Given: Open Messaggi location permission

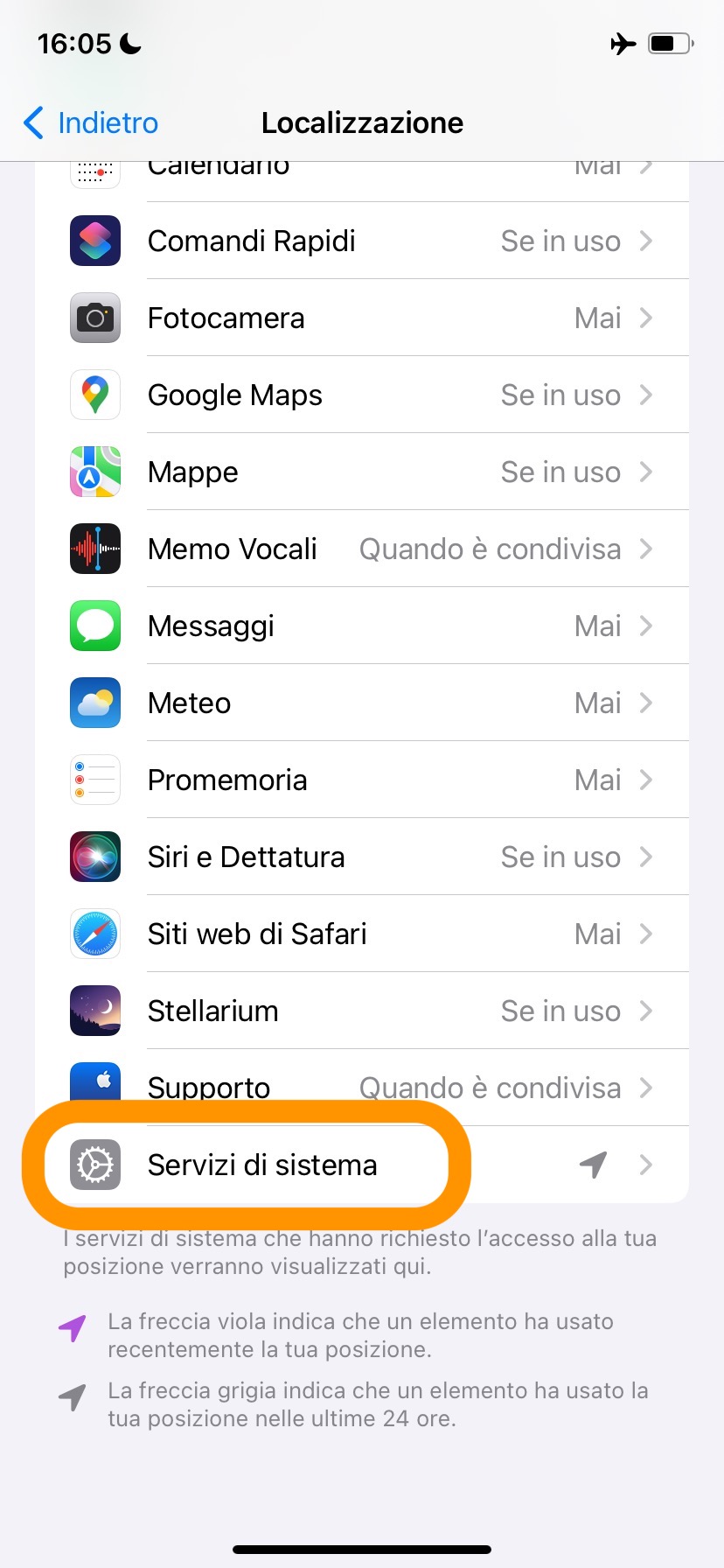Looking at the screenshot, I should tap(362, 626).
